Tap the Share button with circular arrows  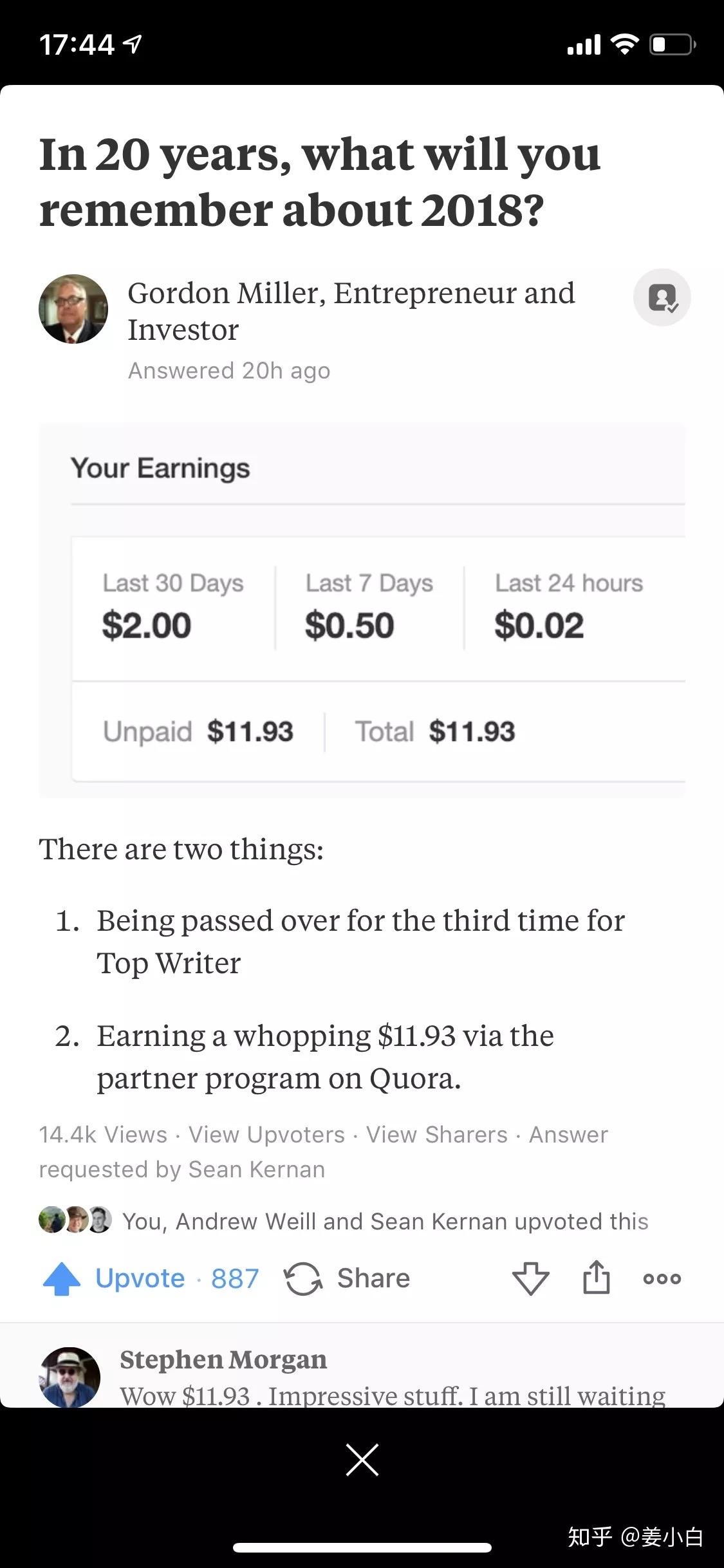point(348,1278)
